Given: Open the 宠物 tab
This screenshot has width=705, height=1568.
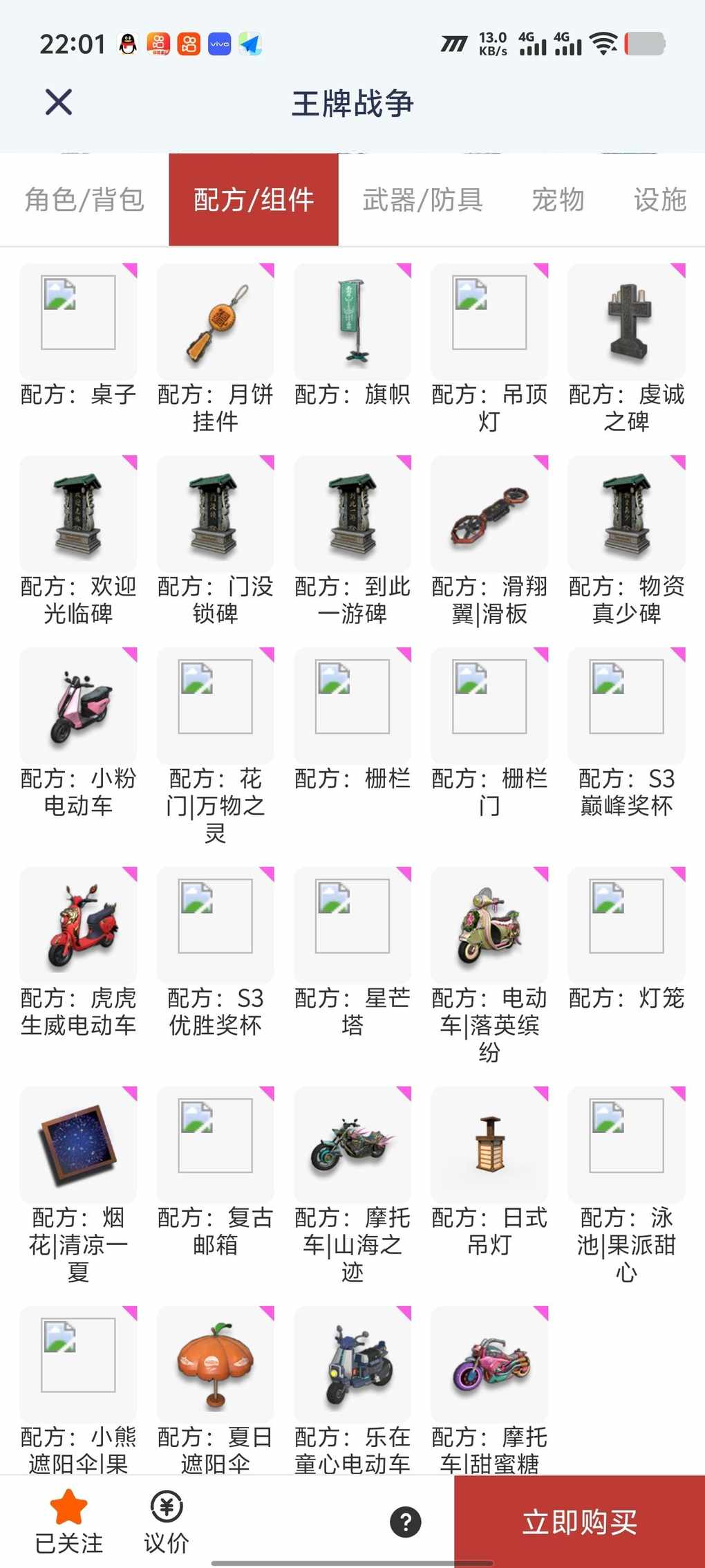Looking at the screenshot, I should [x=558, y=200].
